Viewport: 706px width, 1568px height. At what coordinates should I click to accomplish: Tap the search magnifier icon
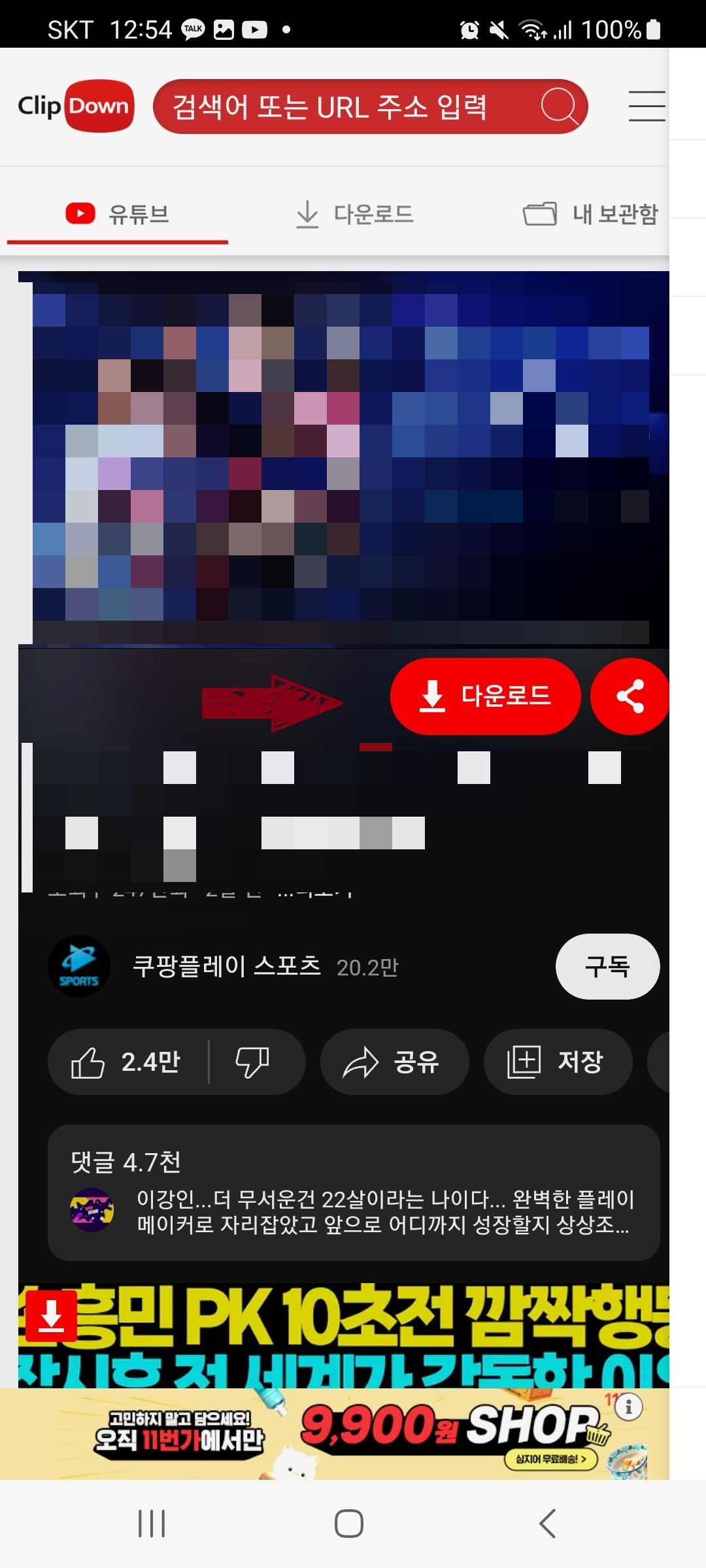pyautogui.click(x=559, y=106)
